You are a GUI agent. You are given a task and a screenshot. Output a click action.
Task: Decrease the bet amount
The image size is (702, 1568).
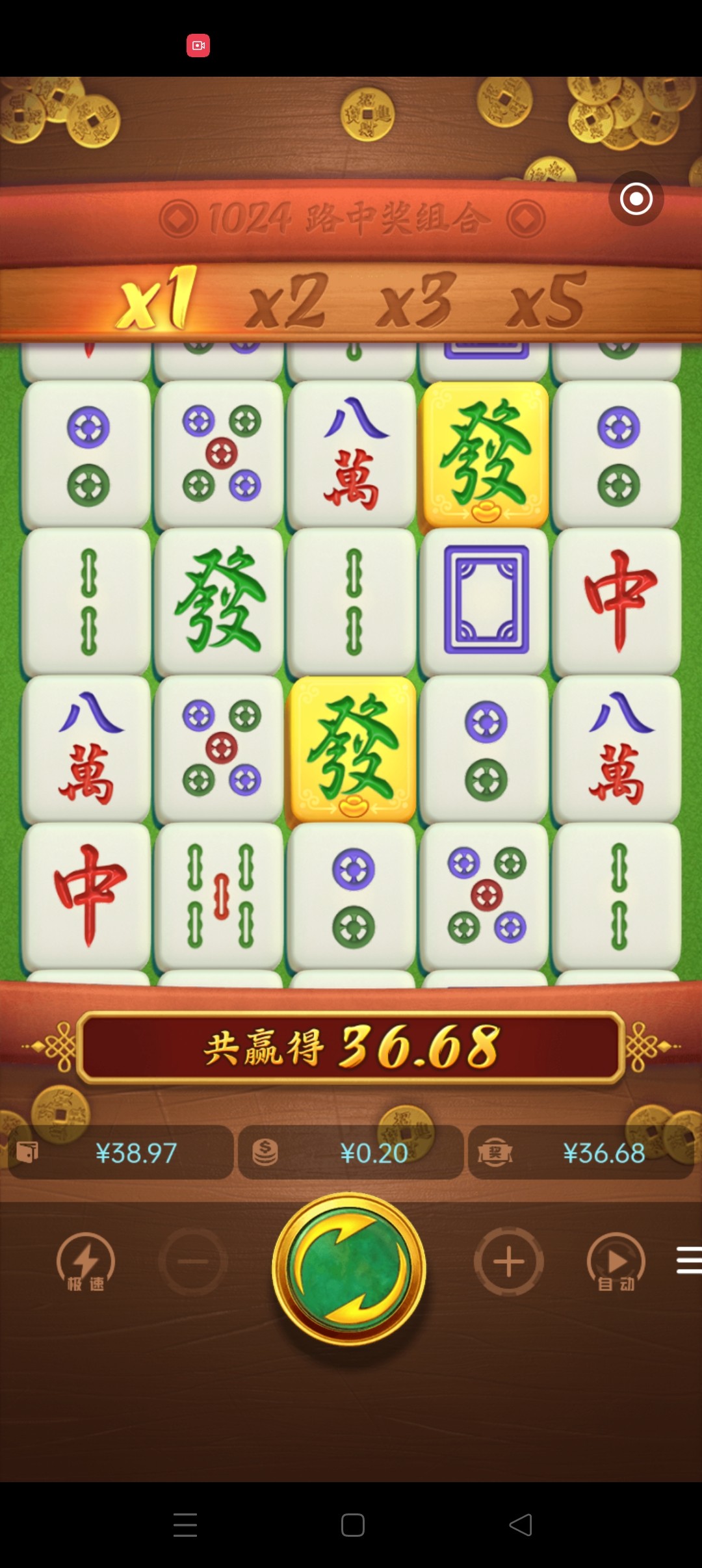click(193, 1261)
